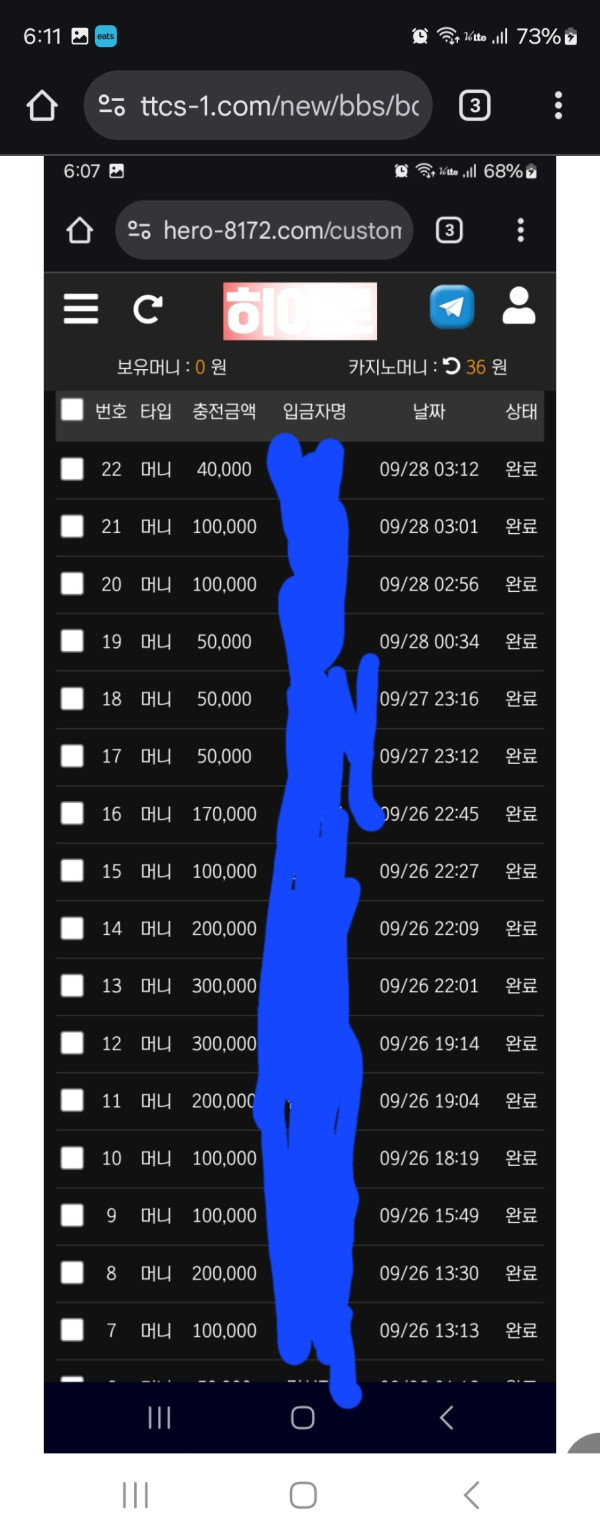
Task: Select the ttcs-1.com address bar
Action: point(258,105)
